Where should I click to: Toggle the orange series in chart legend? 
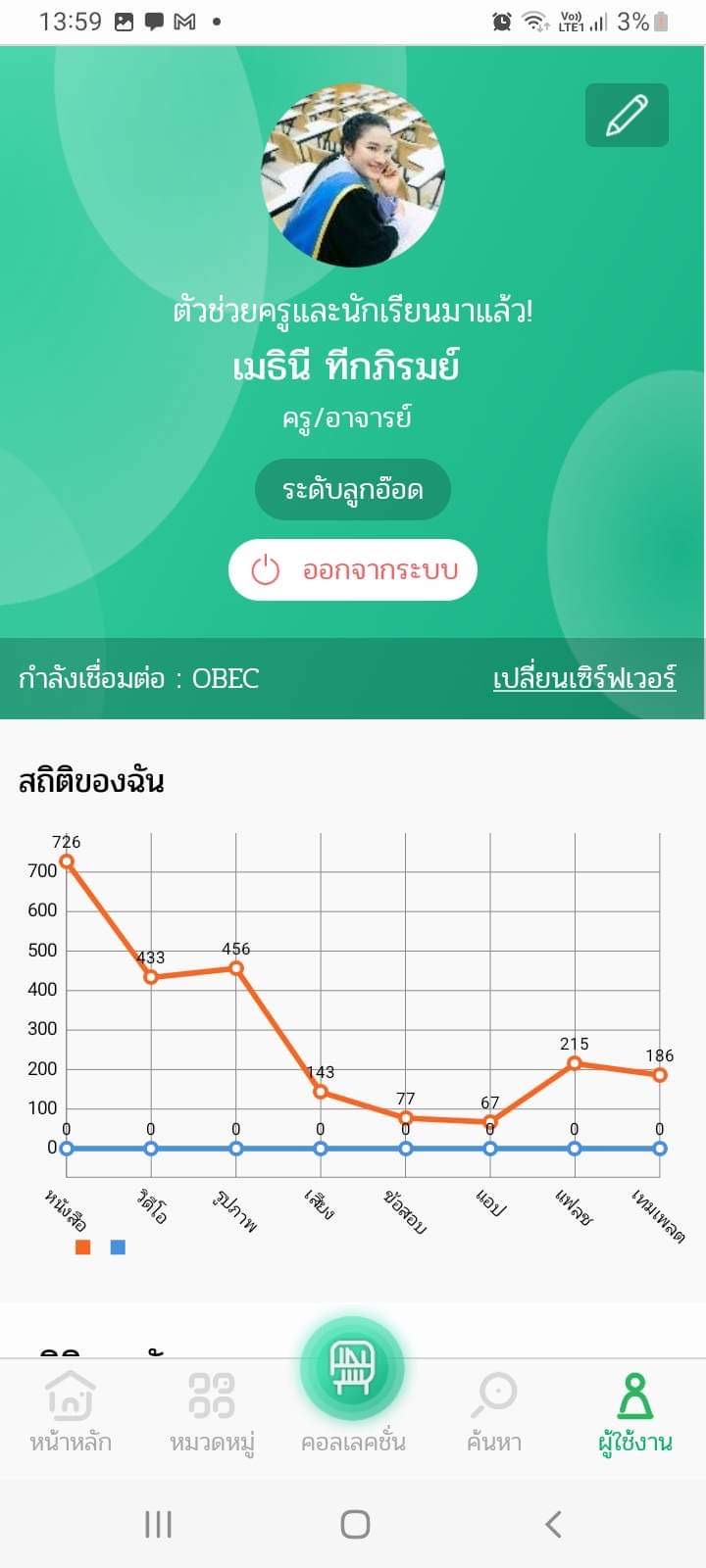point(83,1247)
